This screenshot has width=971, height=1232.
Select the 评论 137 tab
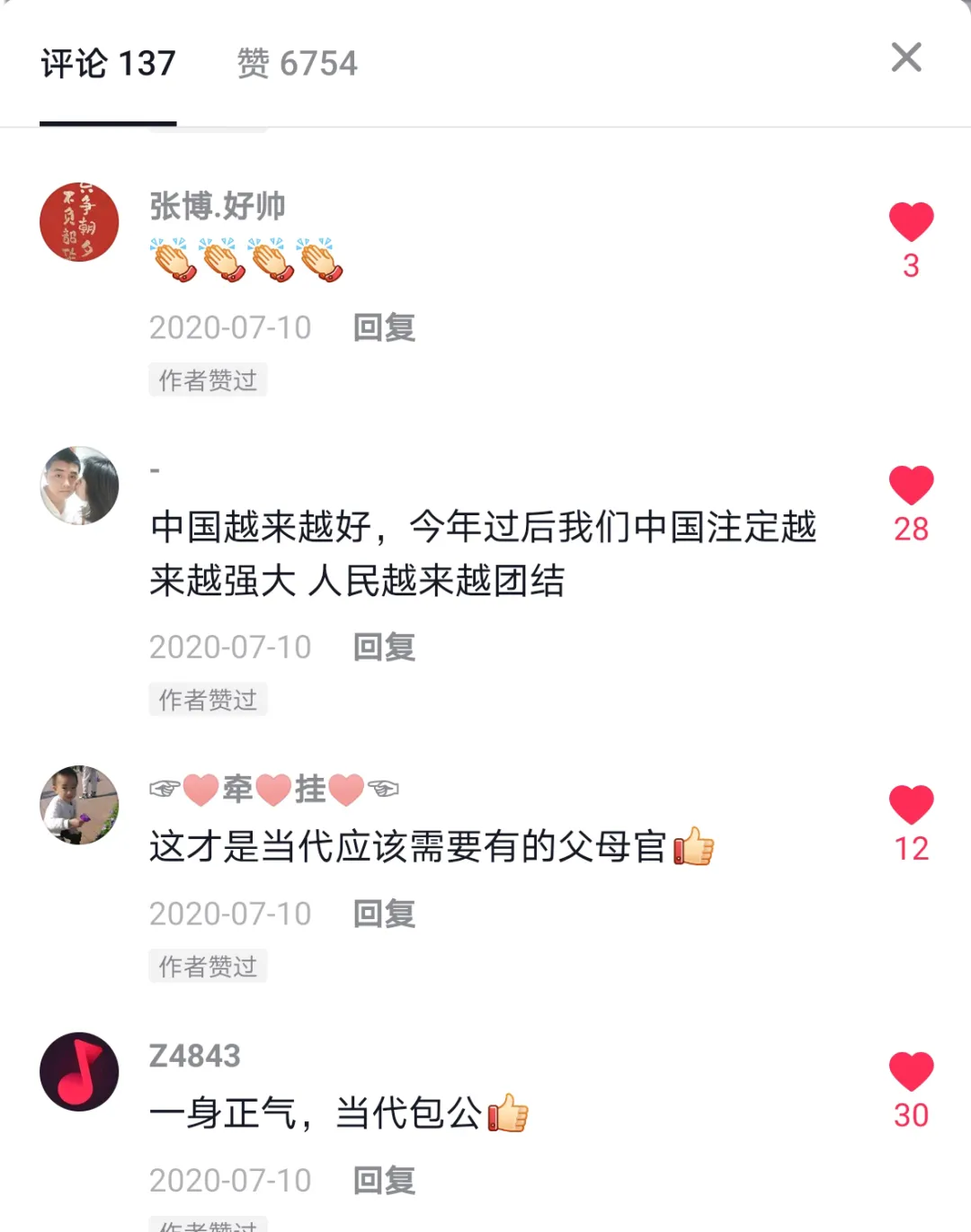108,64
